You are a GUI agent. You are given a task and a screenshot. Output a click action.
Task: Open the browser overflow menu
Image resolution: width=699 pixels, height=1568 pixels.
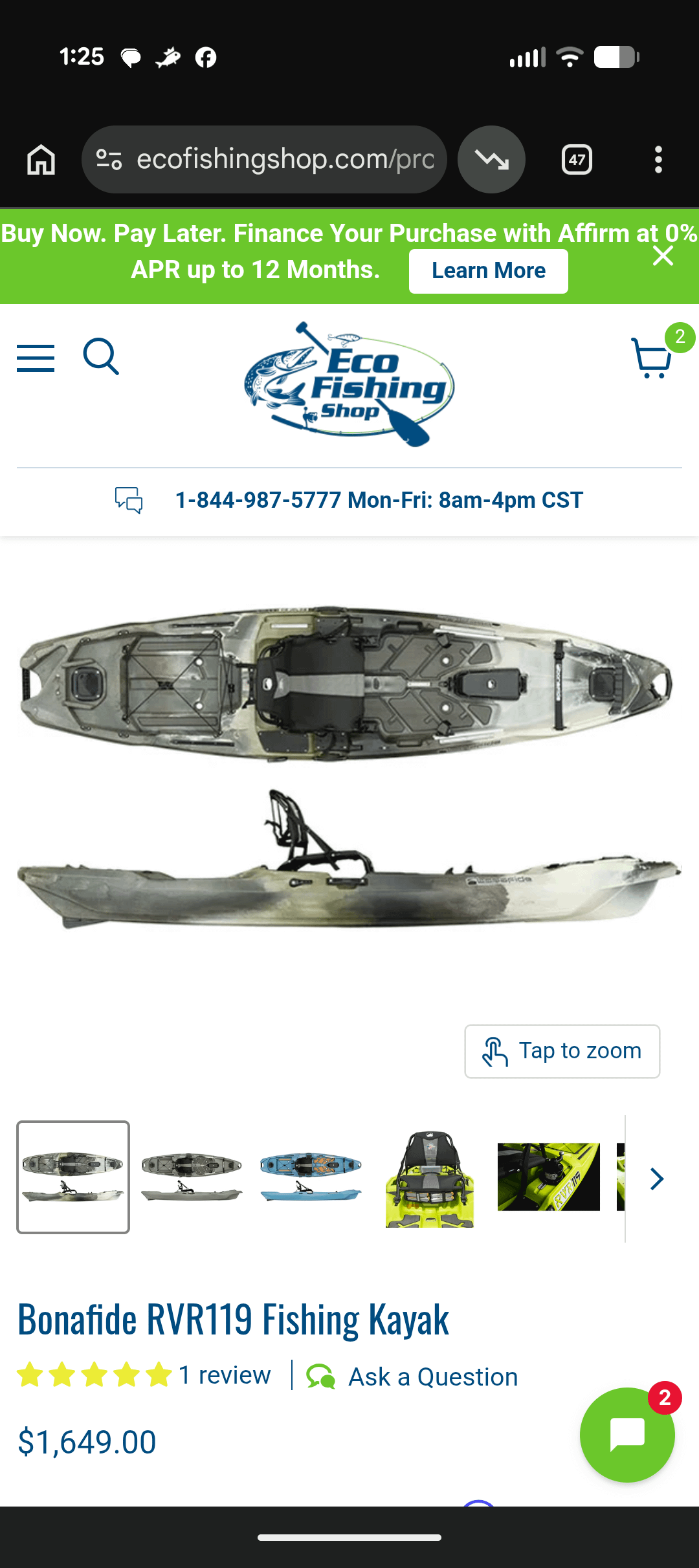point(658,160)
